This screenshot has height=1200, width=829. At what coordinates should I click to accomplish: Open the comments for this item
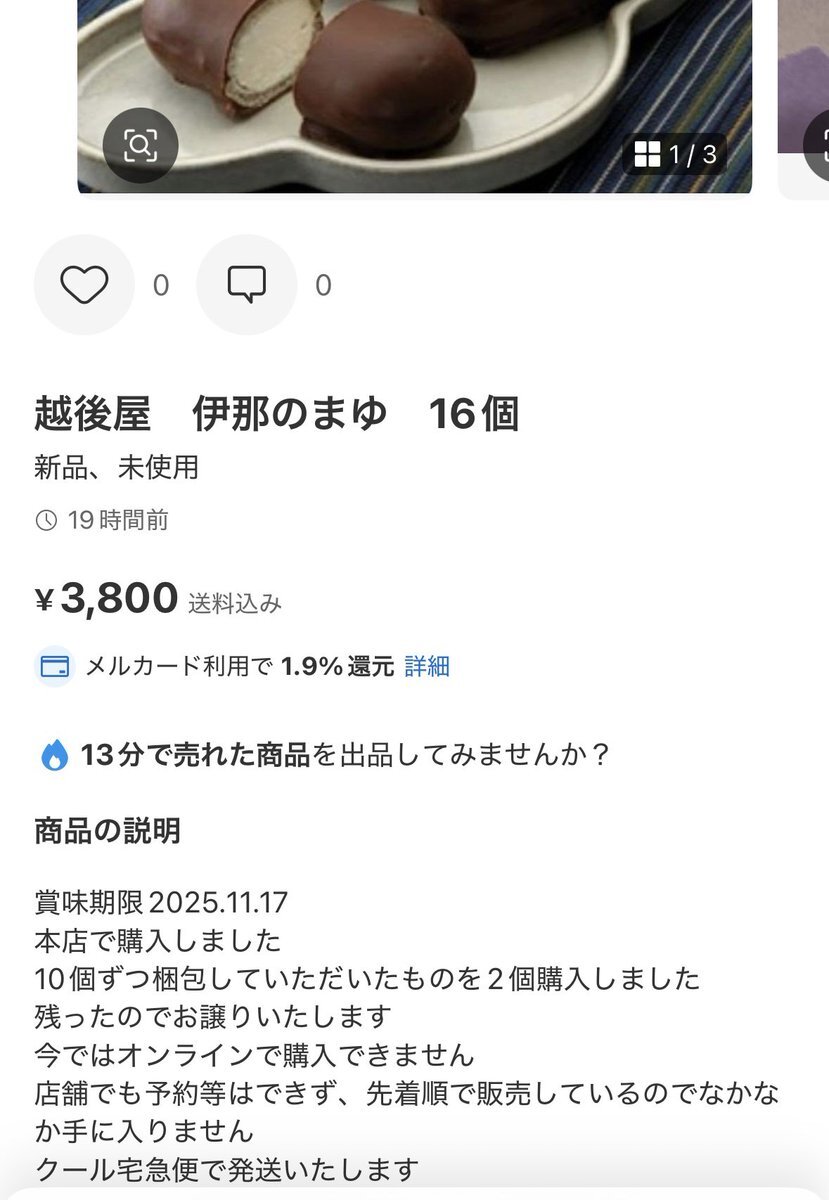246,286
